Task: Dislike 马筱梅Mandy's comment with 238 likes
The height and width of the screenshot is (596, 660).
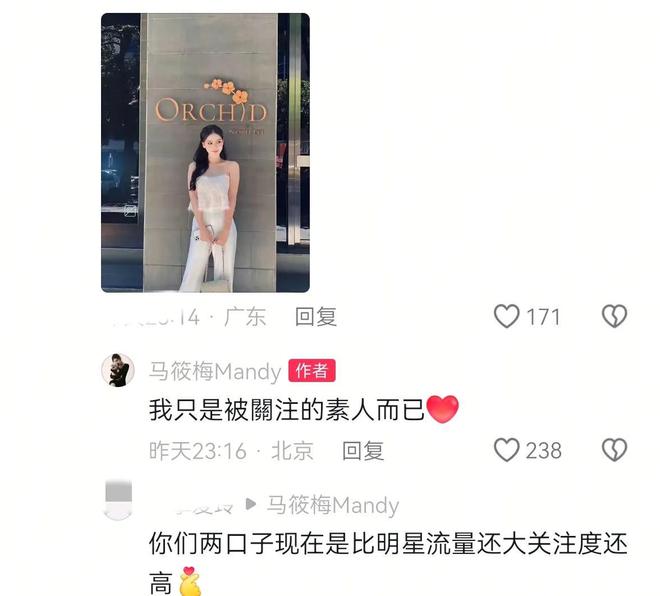Action: [613, 450]
